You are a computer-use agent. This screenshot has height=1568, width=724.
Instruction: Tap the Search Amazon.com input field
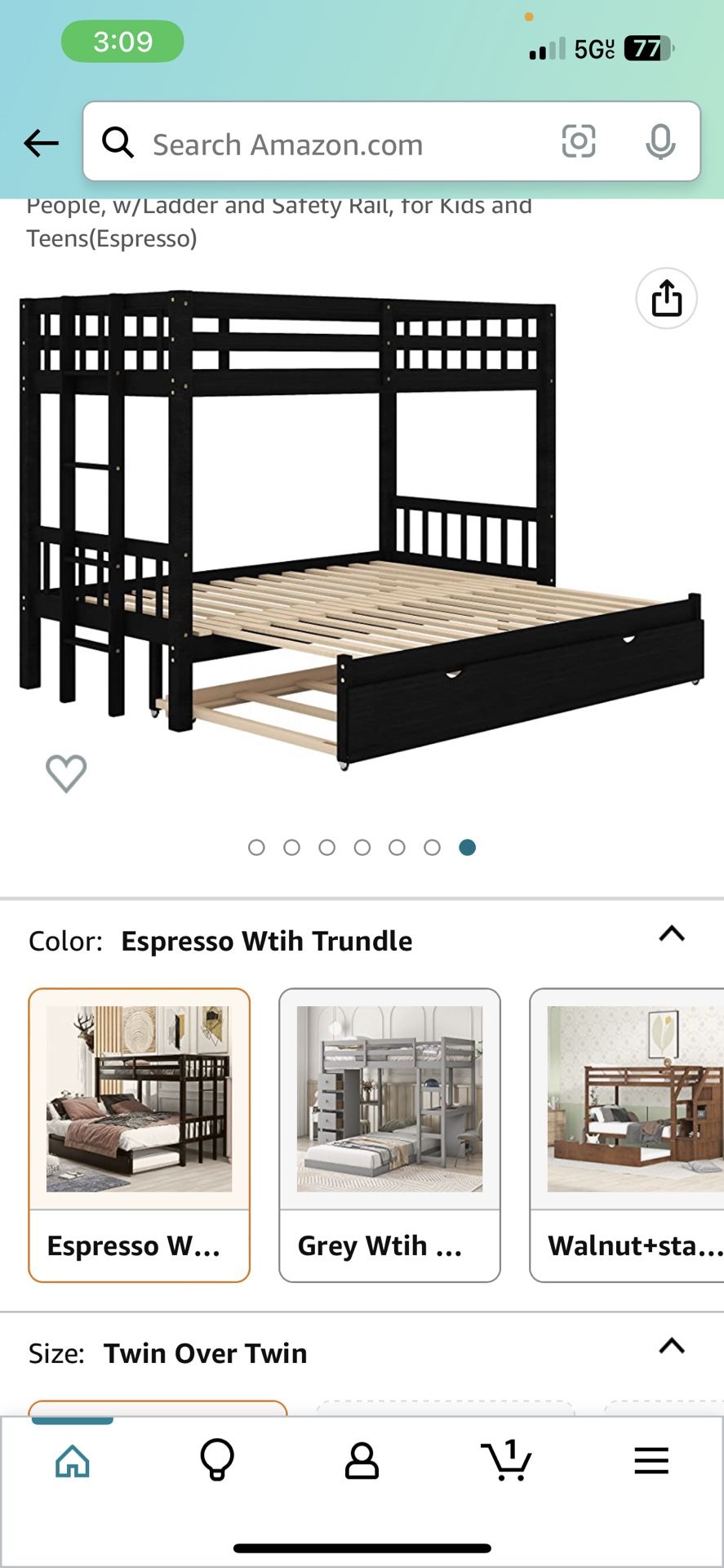pyautogui.click(x=326, y=142)
